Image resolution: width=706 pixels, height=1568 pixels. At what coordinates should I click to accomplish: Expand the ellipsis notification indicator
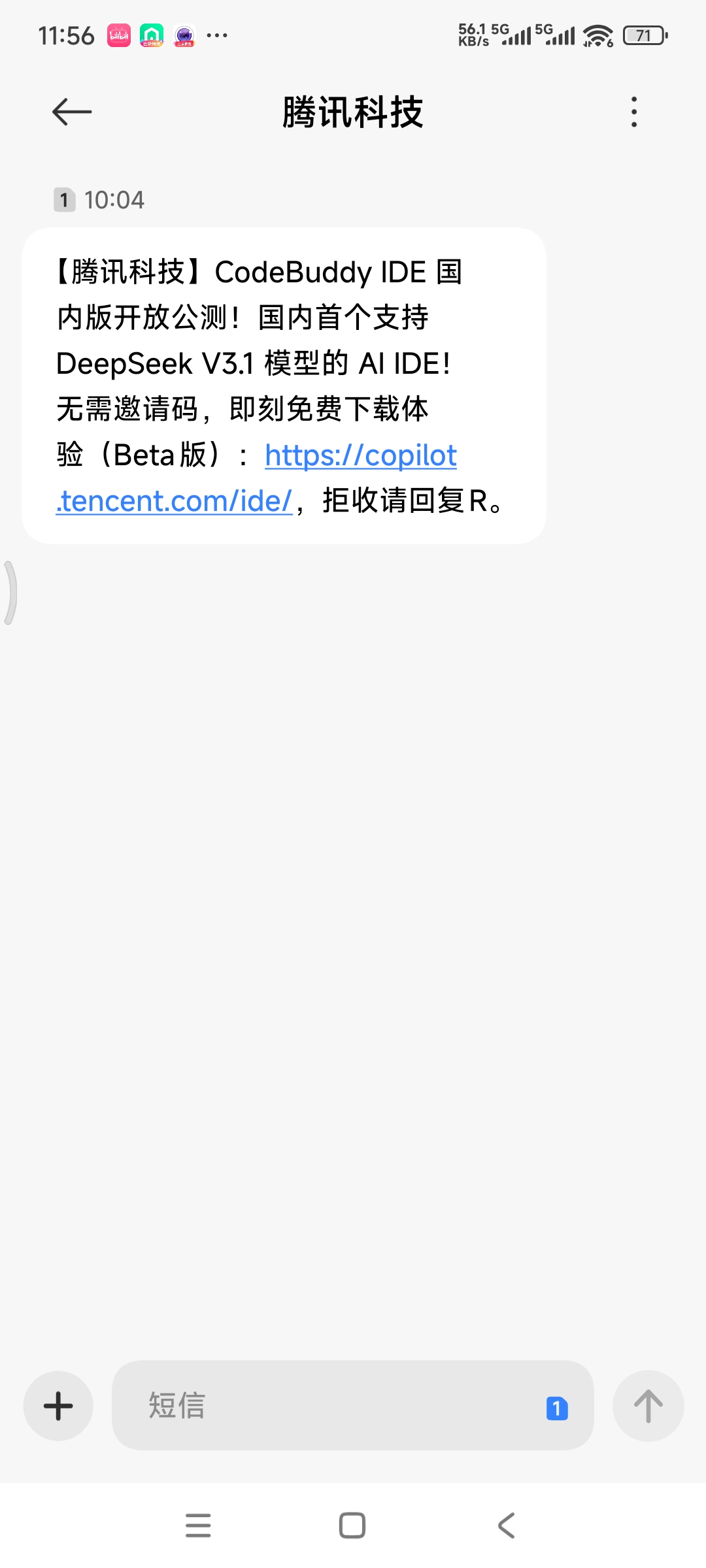(216, 36)
